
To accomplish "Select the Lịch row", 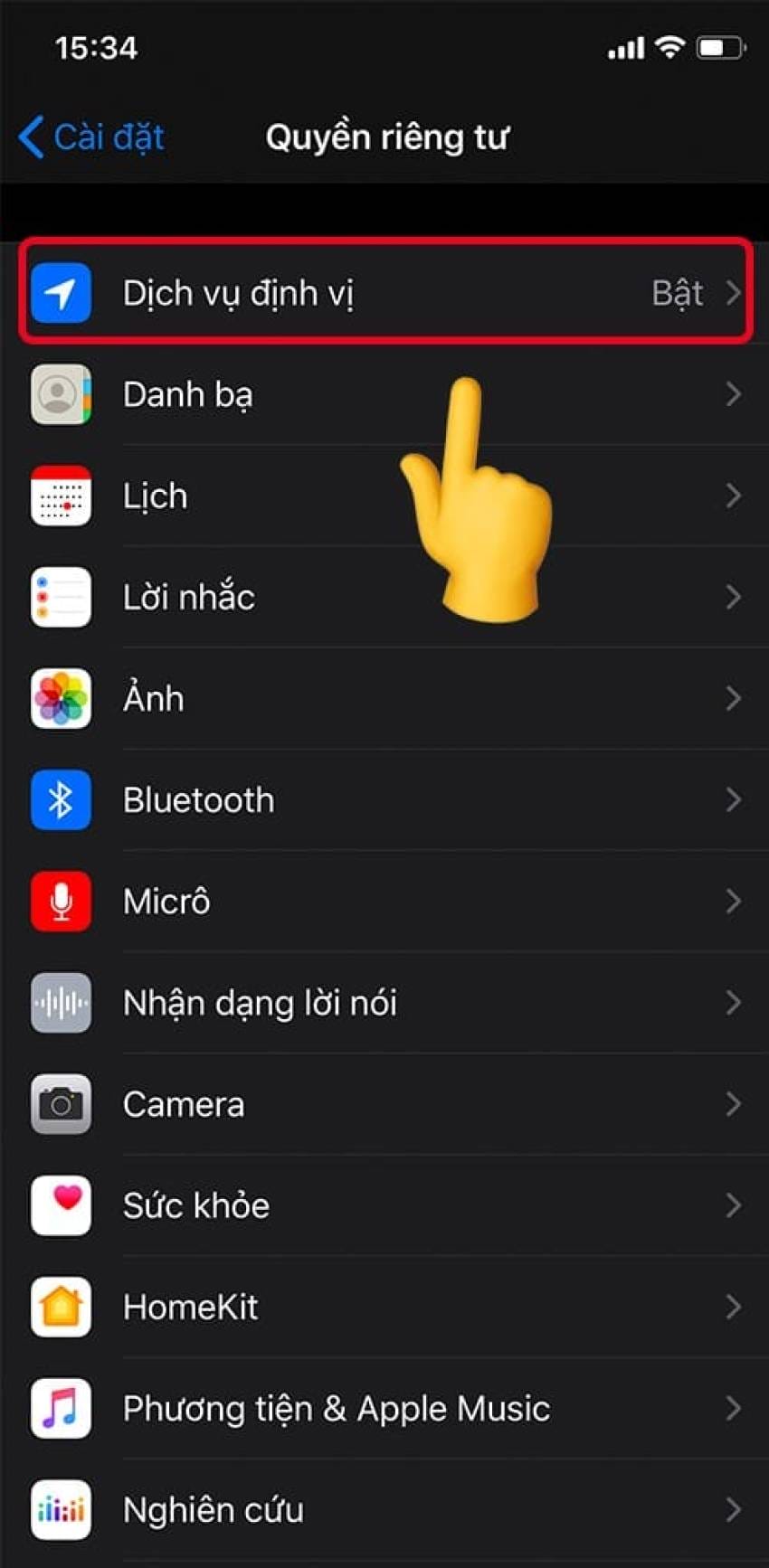I will click(384, 496).
